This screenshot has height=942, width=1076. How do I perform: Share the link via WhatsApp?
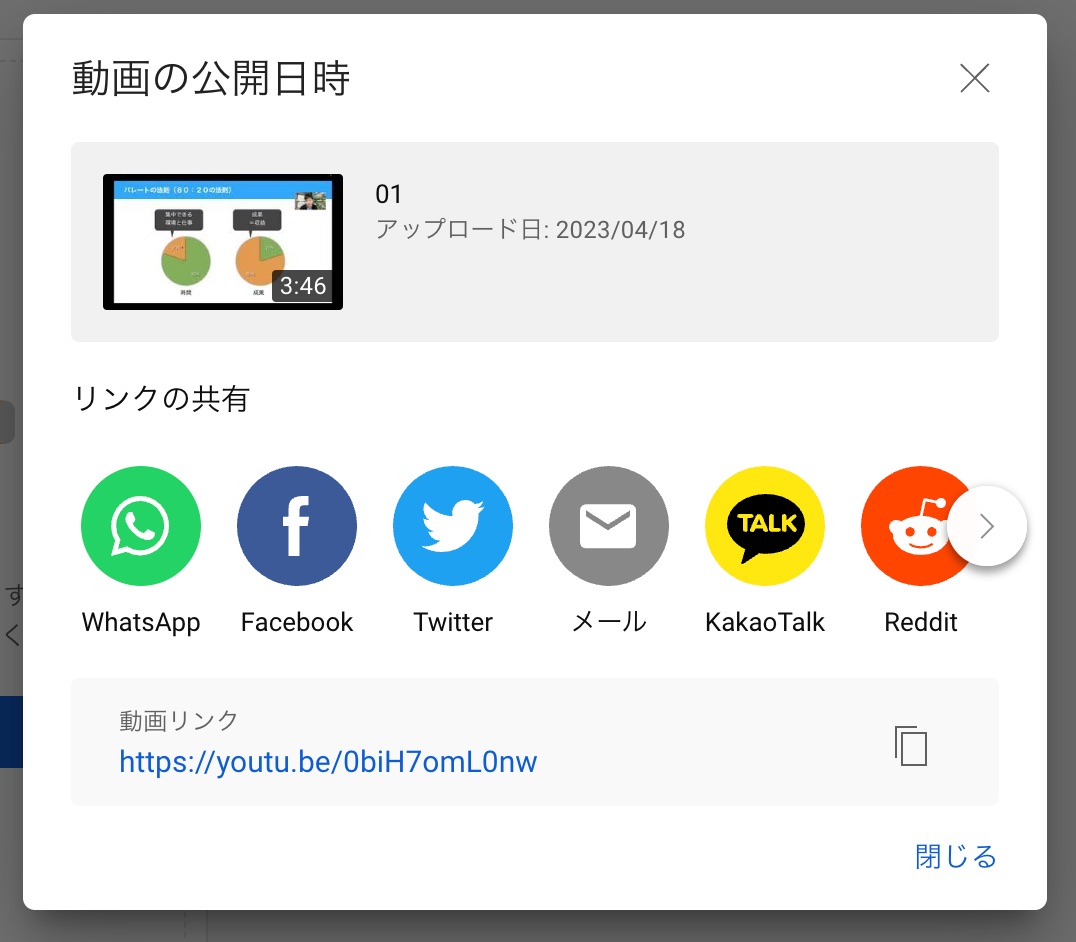[141, 526]
